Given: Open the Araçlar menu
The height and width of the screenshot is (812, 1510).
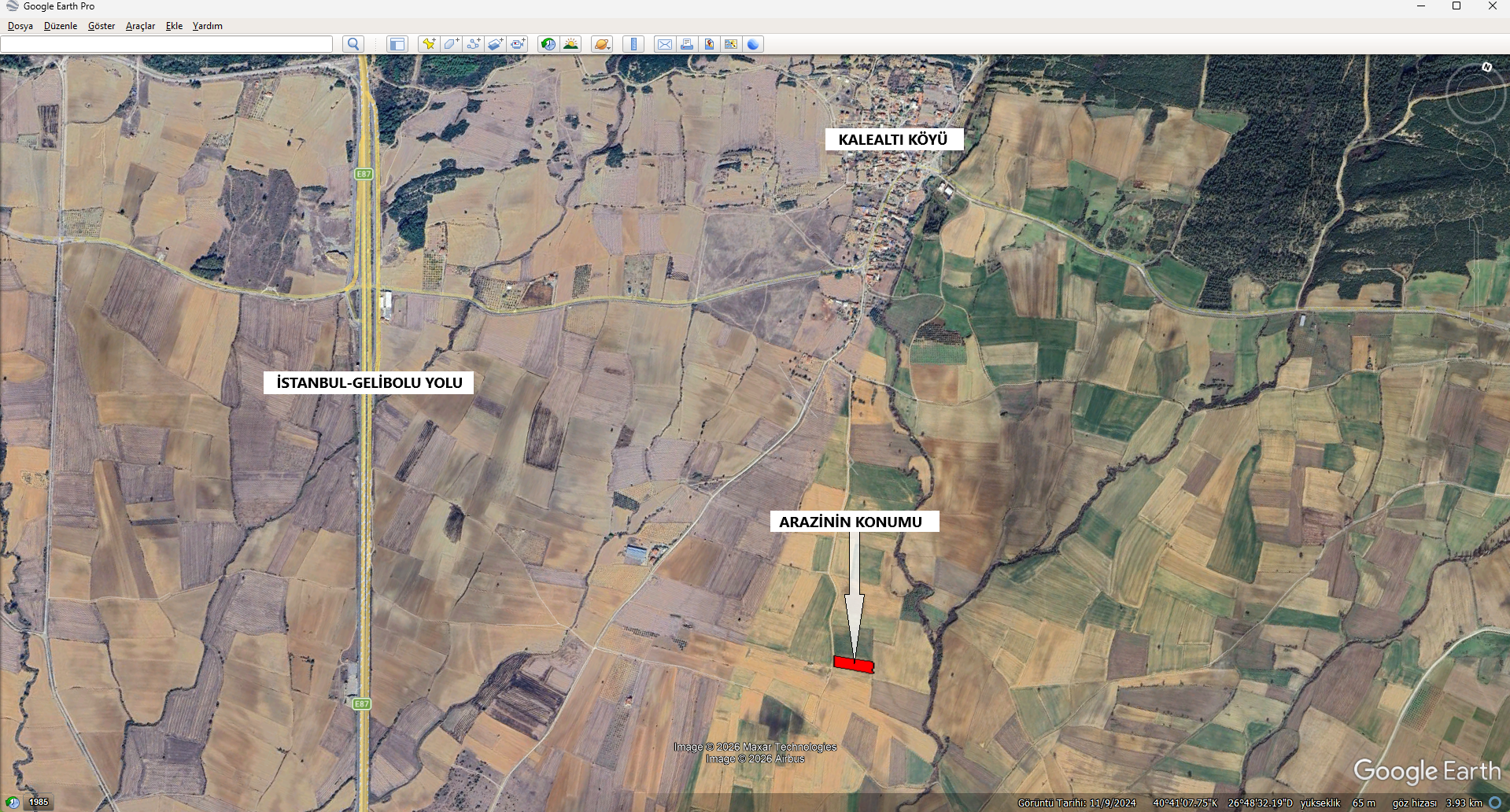Looking at the screenshot, I should [140, 26].
